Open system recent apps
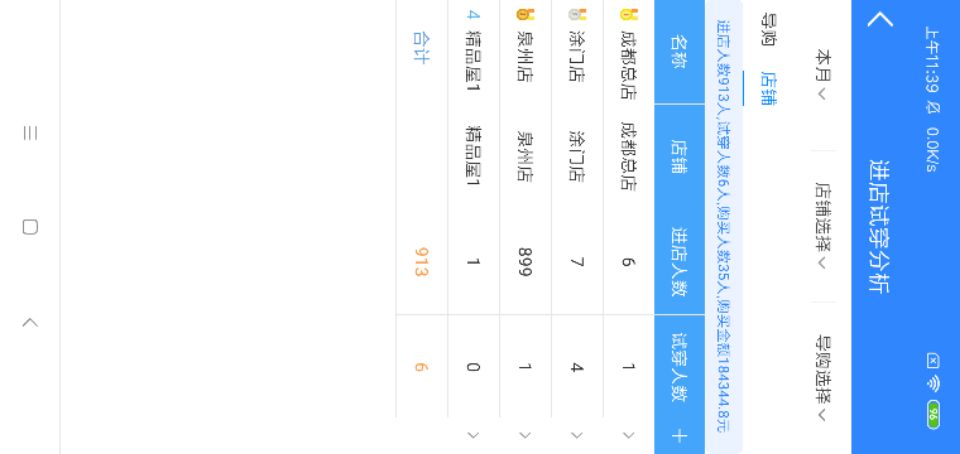Screen dimensions: 960x454 click(x=30, y=133)
